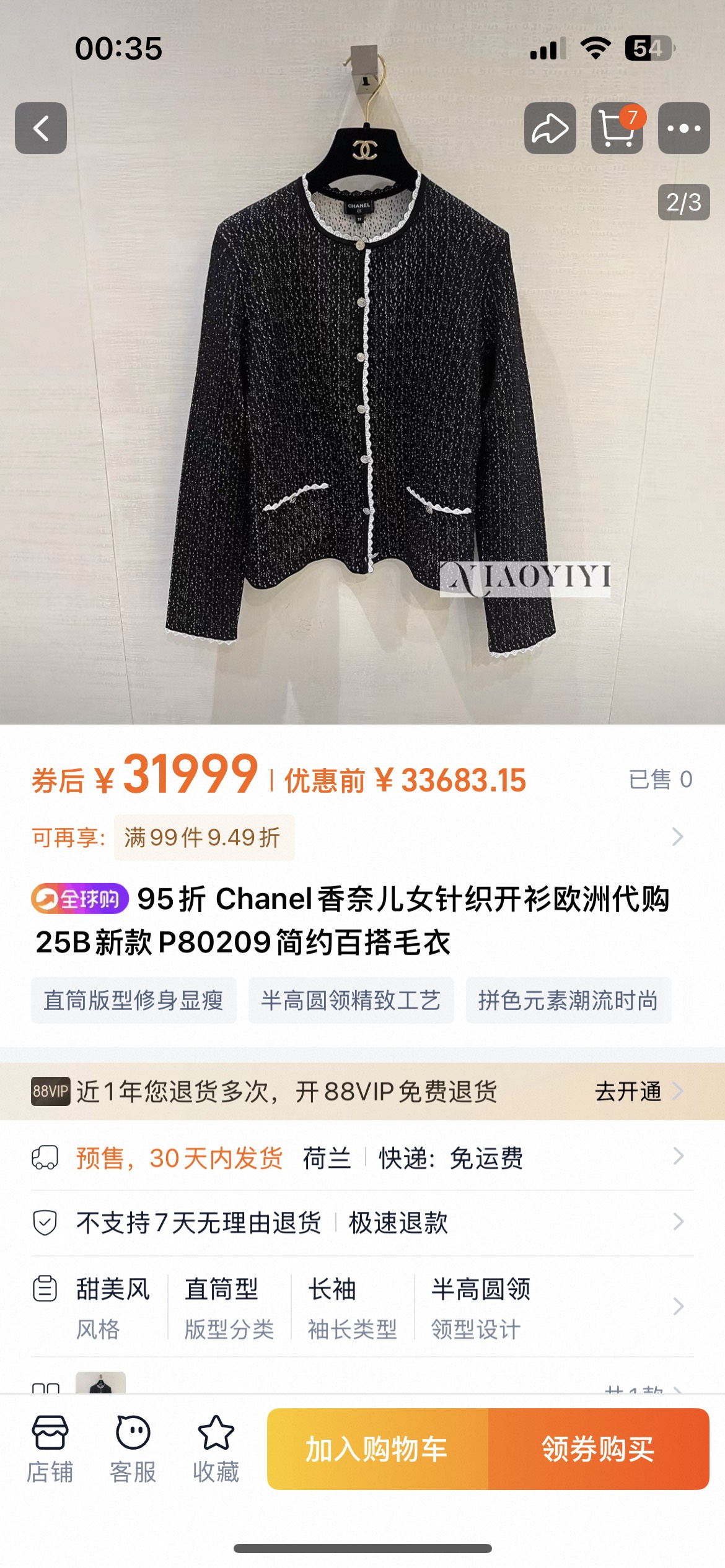Tap the 半高圆领精致工艺 tag
This screenshot has height=1568, width=725.
click(351, 1000)
